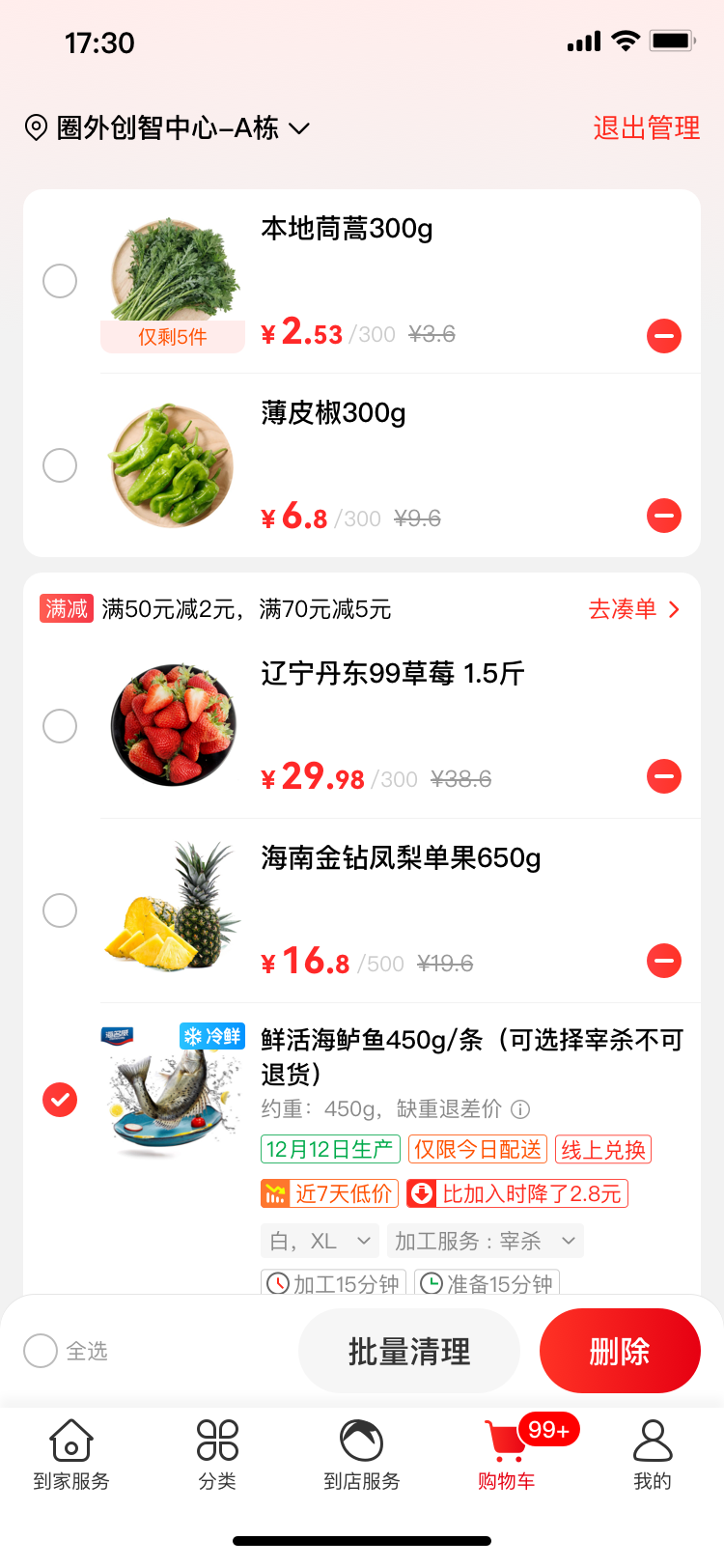Tap the 冷鲜 badge on the fish image
Image resolution: width=724 pixels, height=1568 pixels.
(214, 1036)
